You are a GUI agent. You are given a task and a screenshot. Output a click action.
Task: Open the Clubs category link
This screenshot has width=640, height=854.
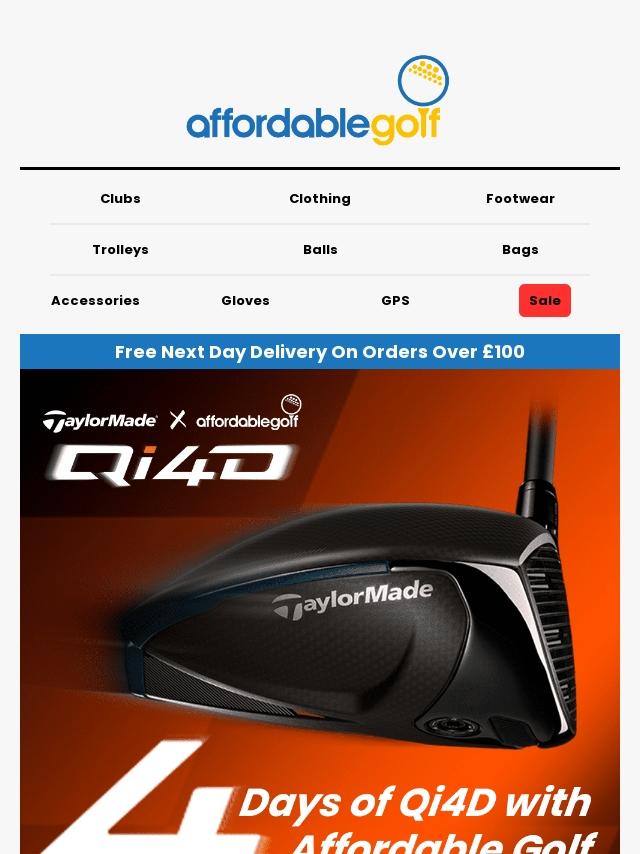pos(120,199)
